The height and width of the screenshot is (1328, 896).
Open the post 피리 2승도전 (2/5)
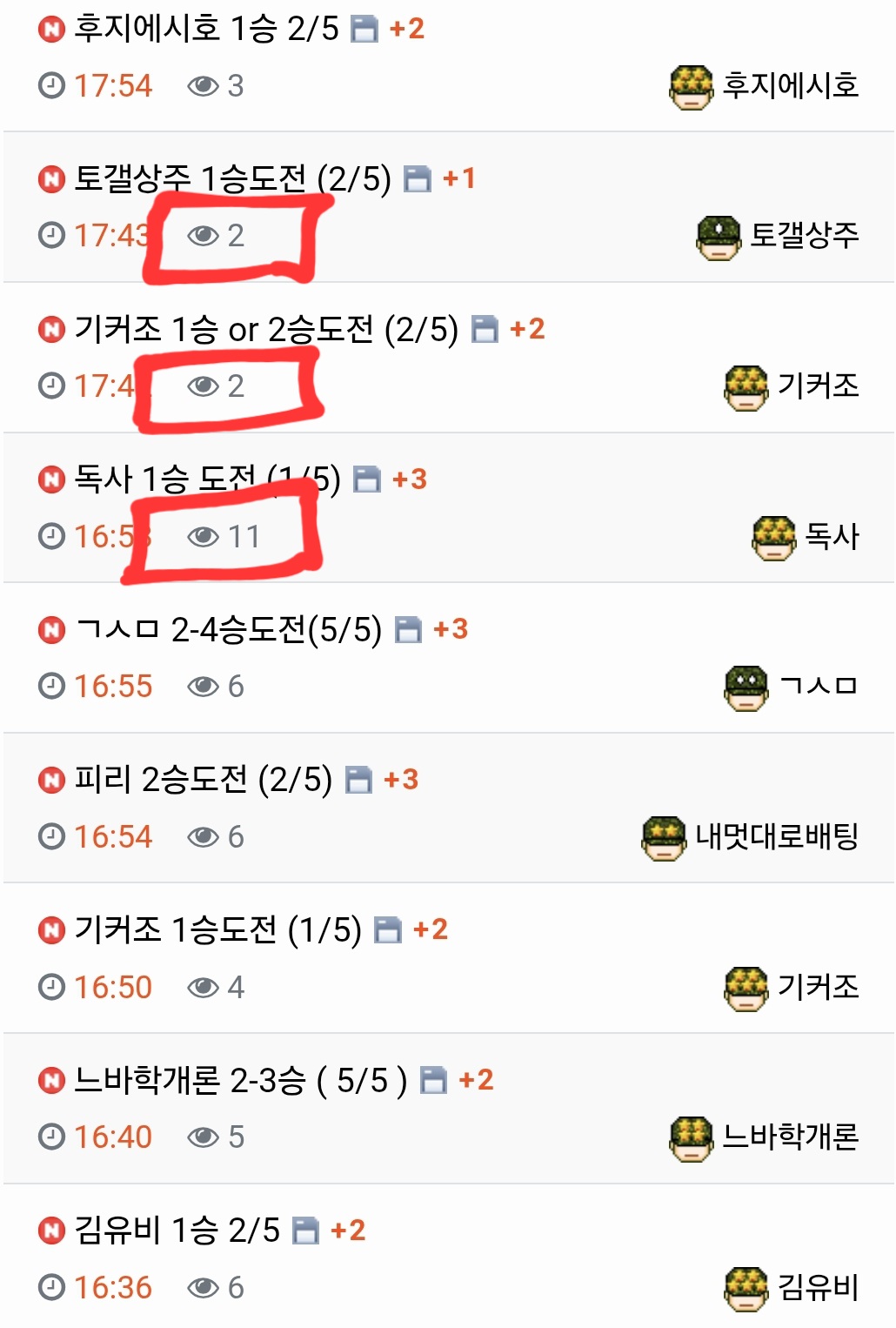point(203,780)
